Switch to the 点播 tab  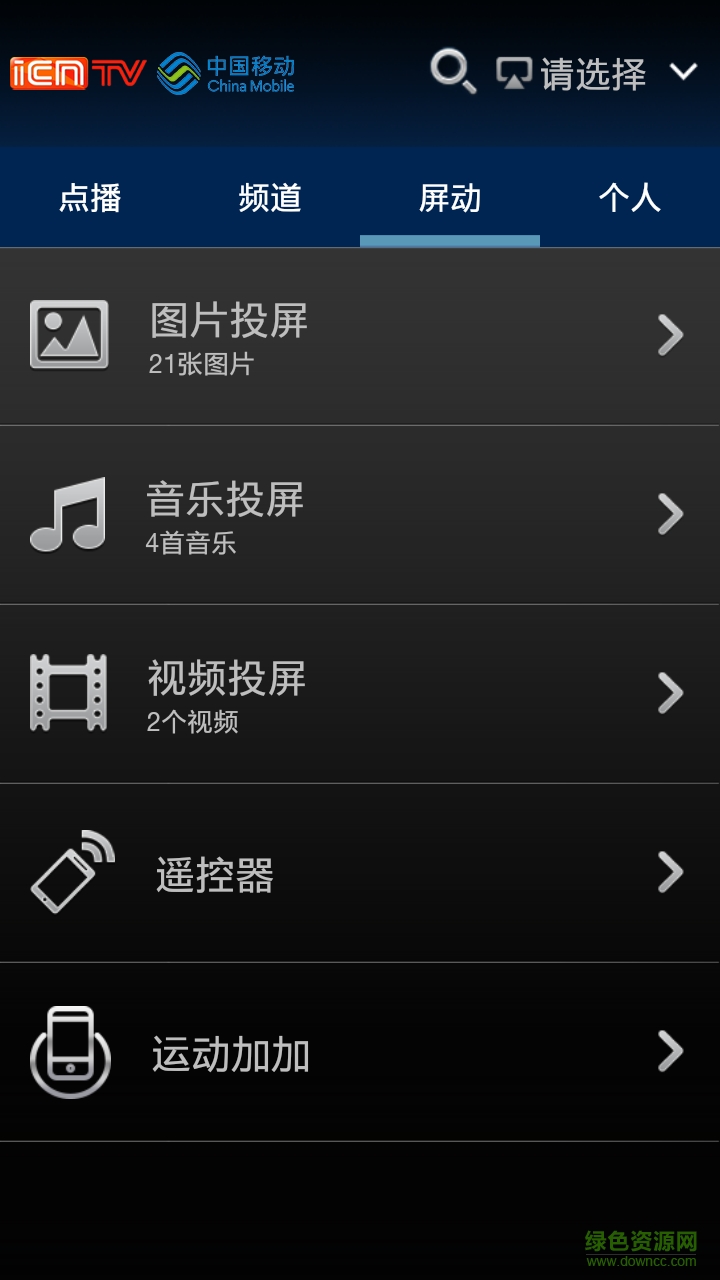(90, 198)
